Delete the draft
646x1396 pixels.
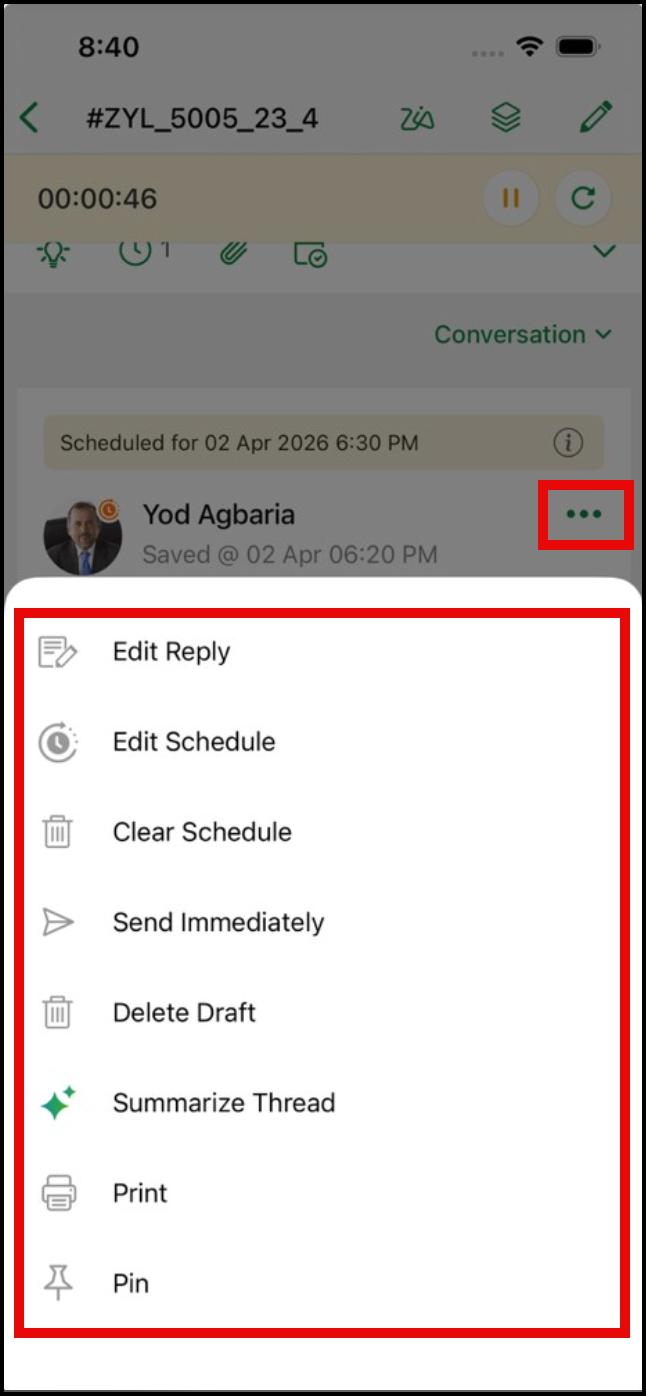184,1012
